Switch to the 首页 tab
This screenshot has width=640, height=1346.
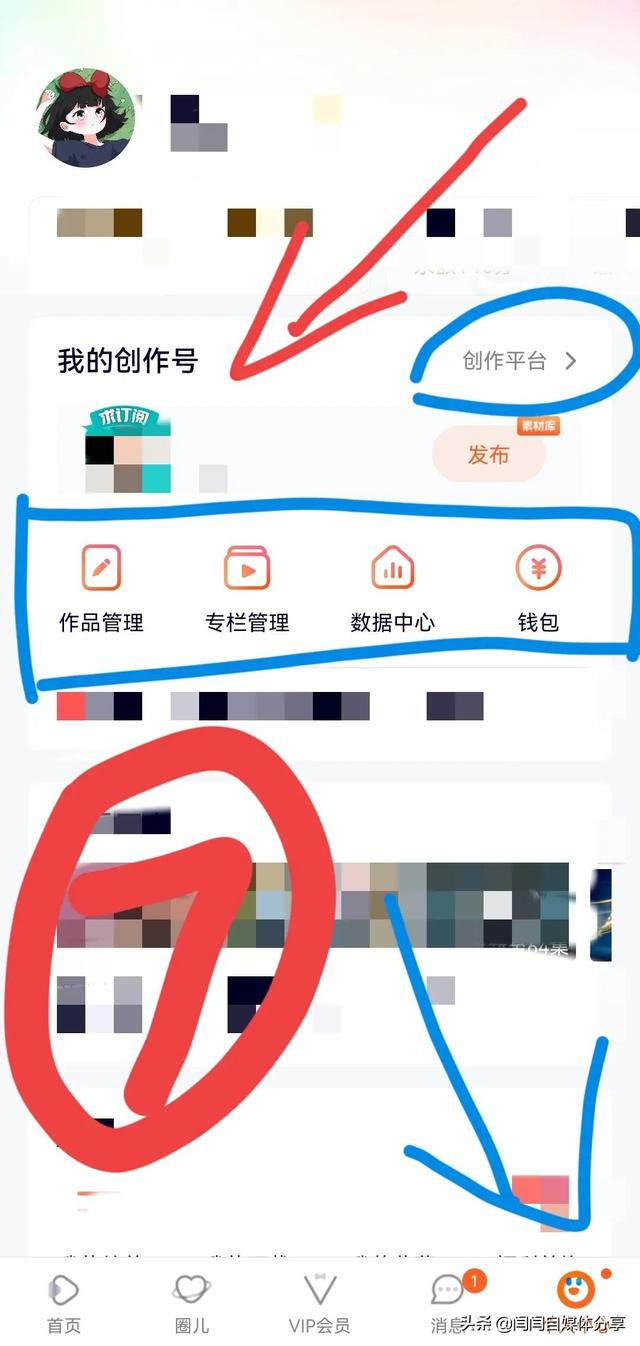pyautogui.click(x=64, y=1303)
